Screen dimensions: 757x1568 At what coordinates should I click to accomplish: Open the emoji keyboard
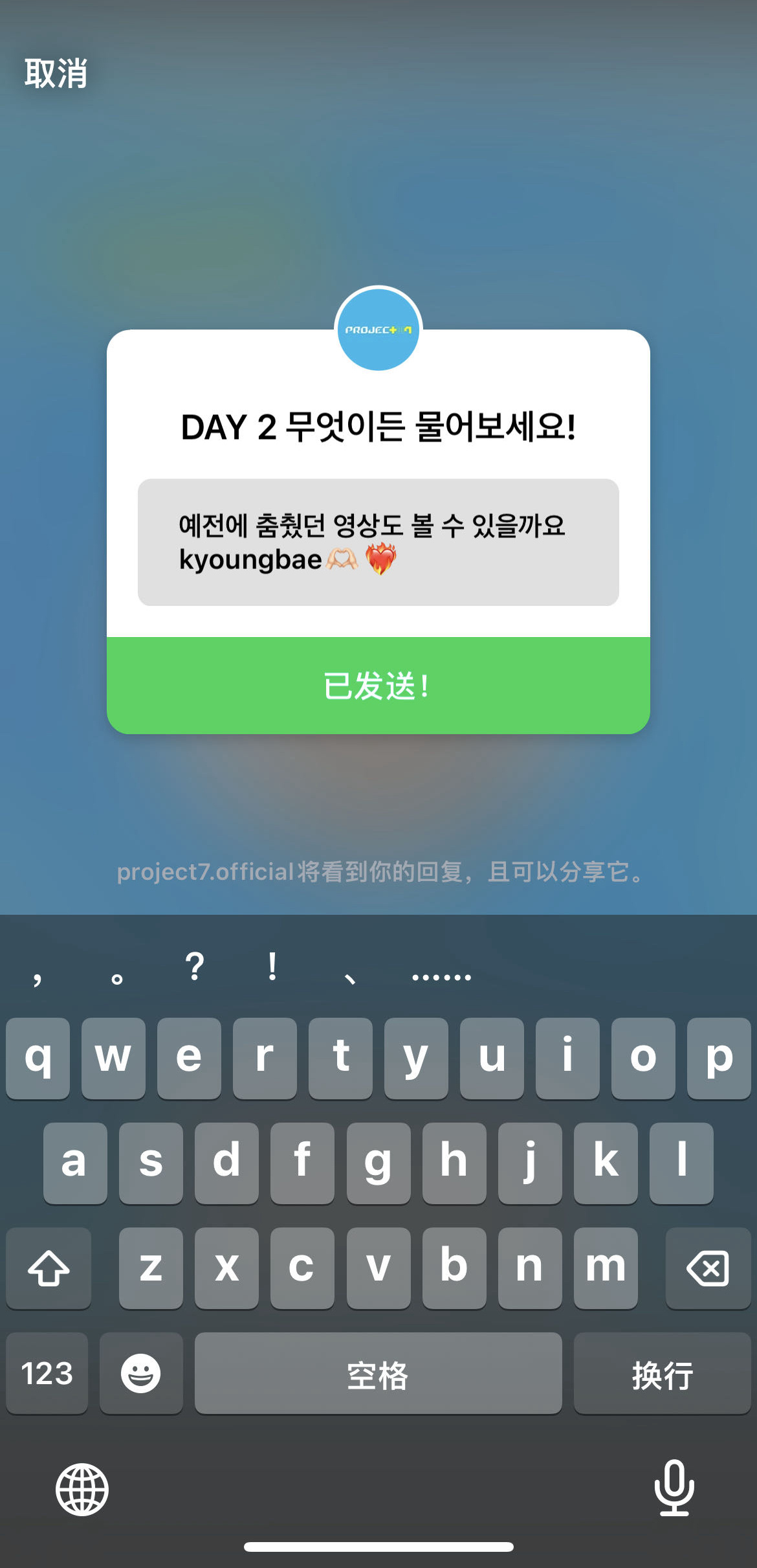141,1374
